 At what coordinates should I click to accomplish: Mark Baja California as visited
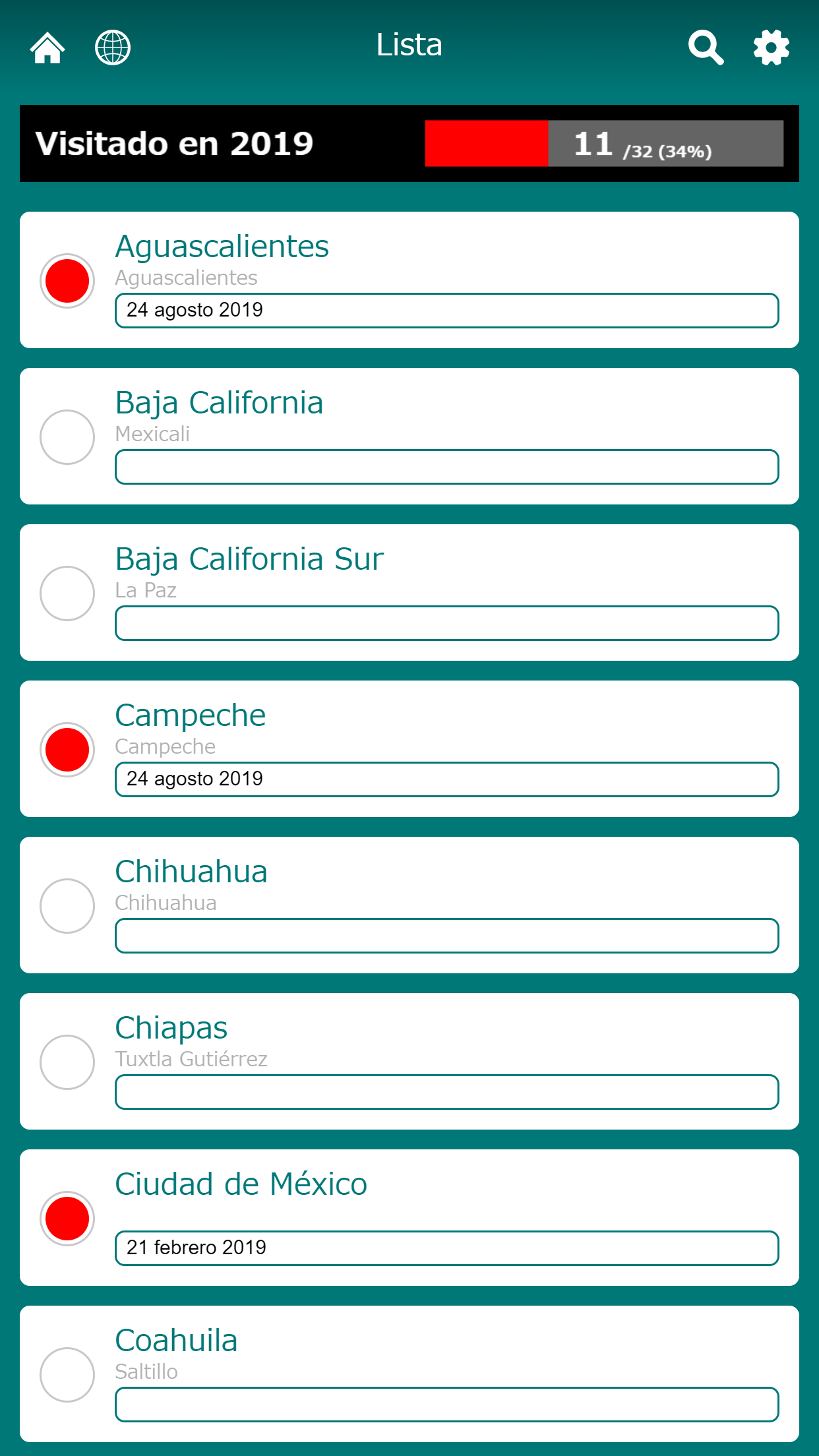click(x=67, y=437)
